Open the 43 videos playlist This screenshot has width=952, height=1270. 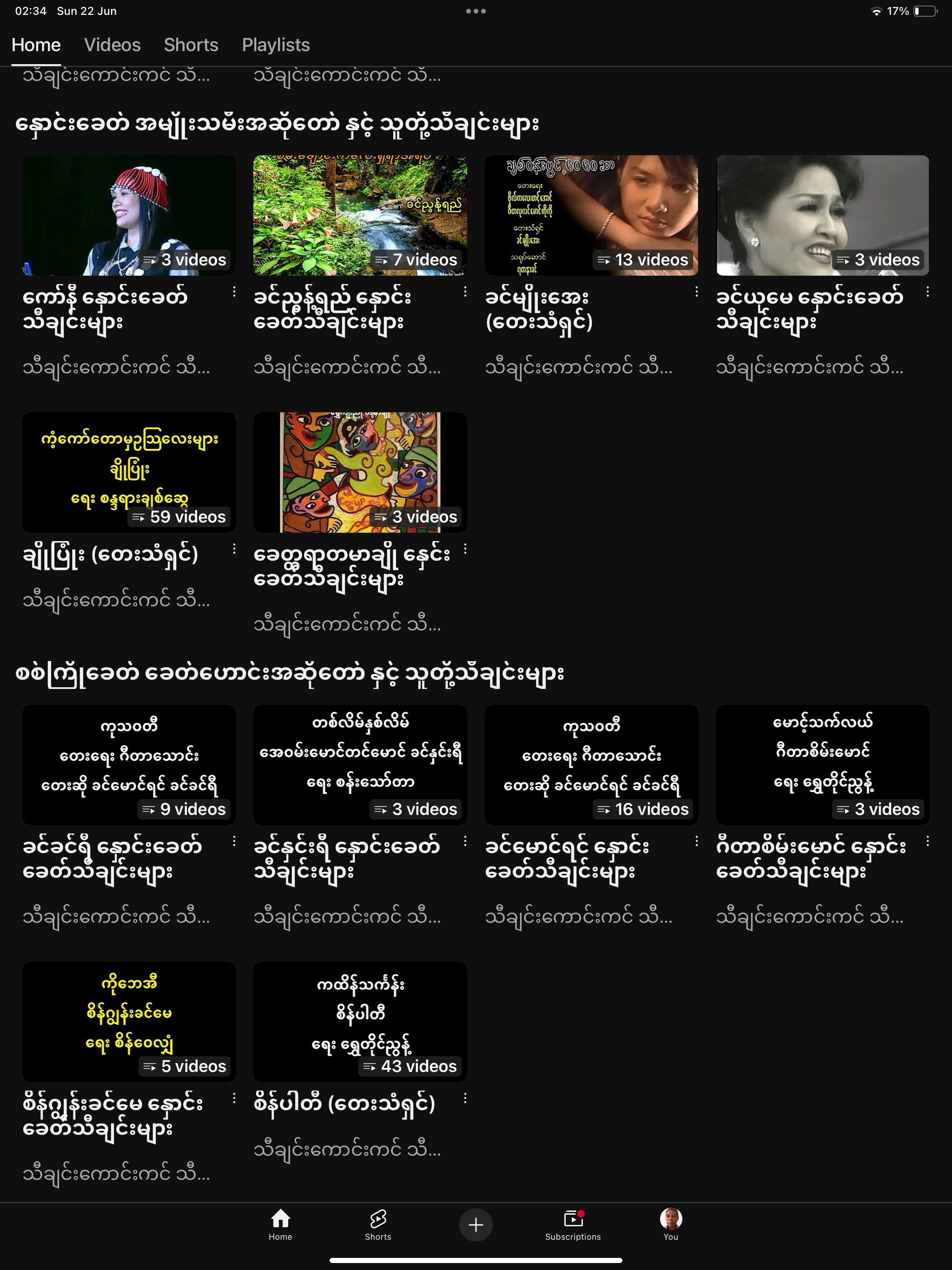360,1021
